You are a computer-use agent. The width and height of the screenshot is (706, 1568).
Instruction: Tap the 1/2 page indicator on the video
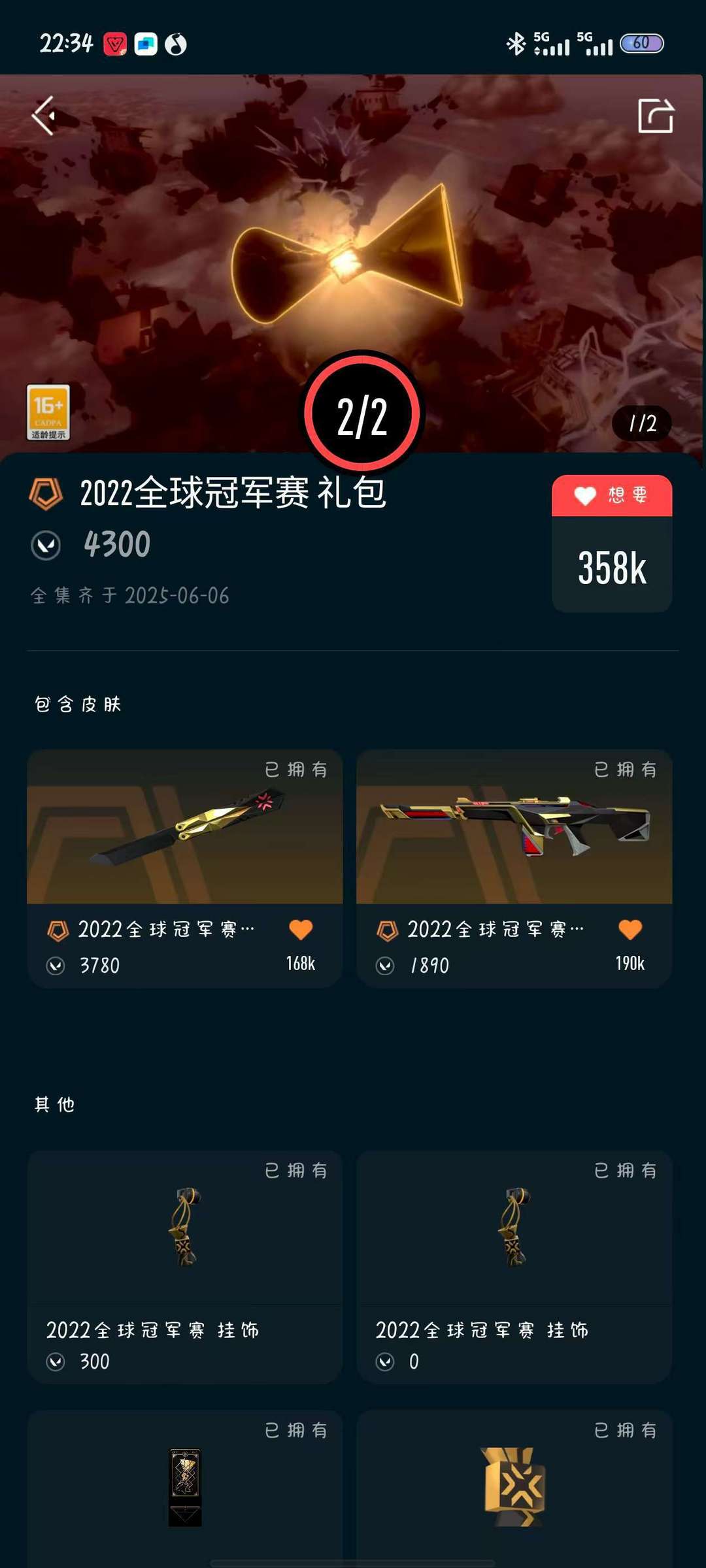point(641,424)
